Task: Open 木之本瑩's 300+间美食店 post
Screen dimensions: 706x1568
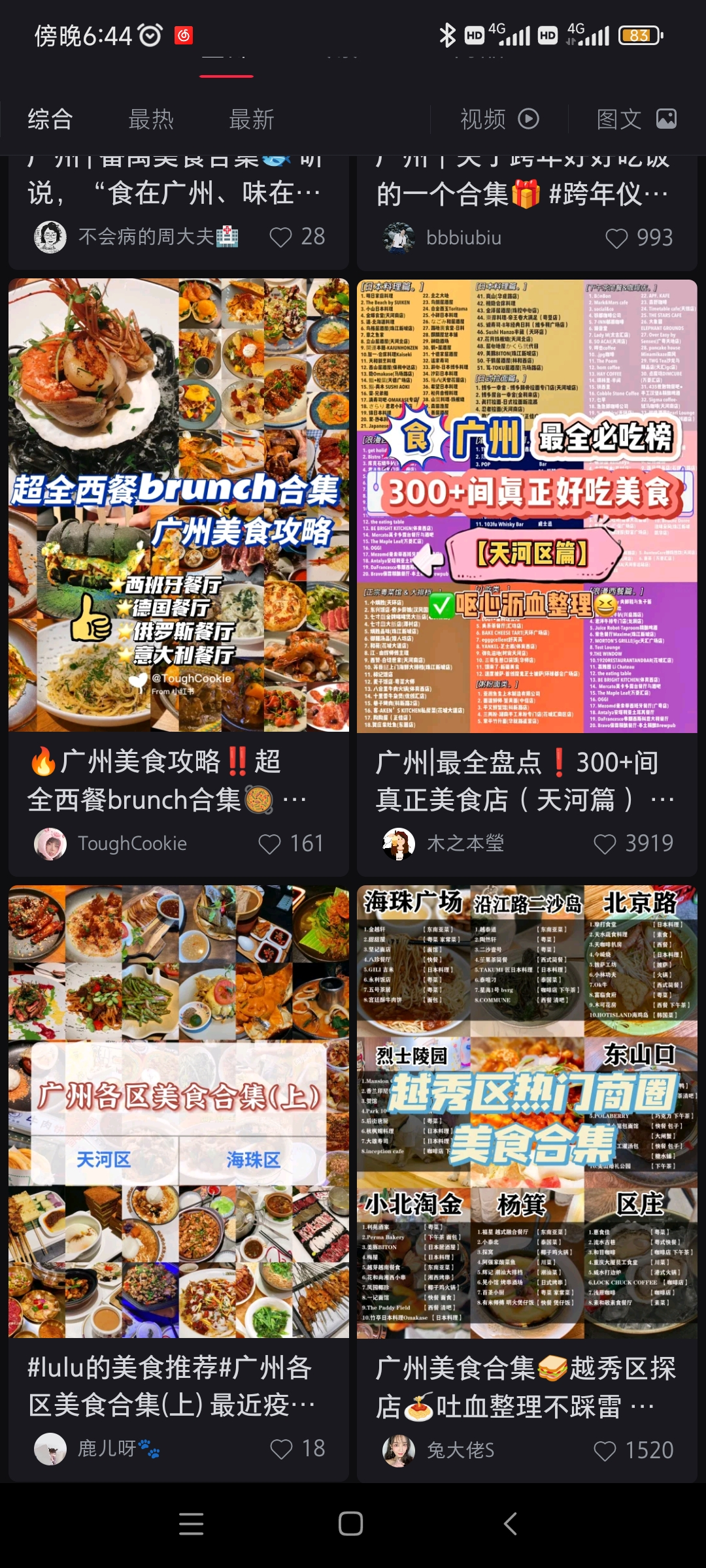Action: coord(527,506)
